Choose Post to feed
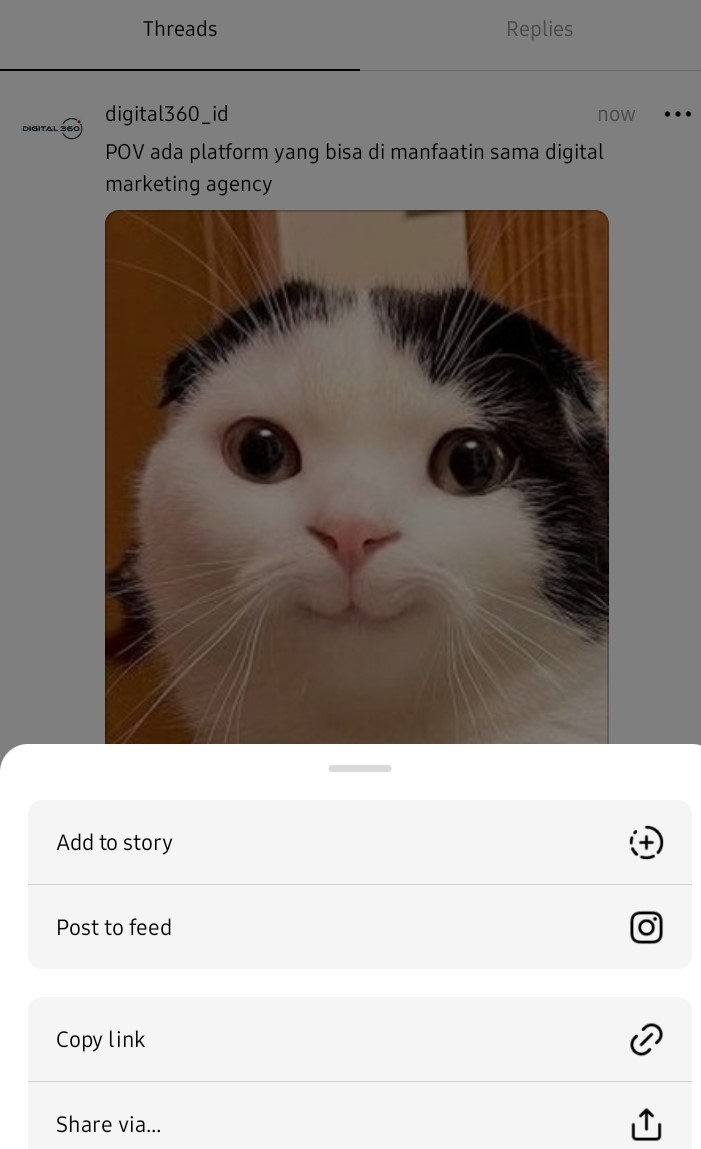The width and height of the screenshot is (701, 1149). (x=359, y=927)
